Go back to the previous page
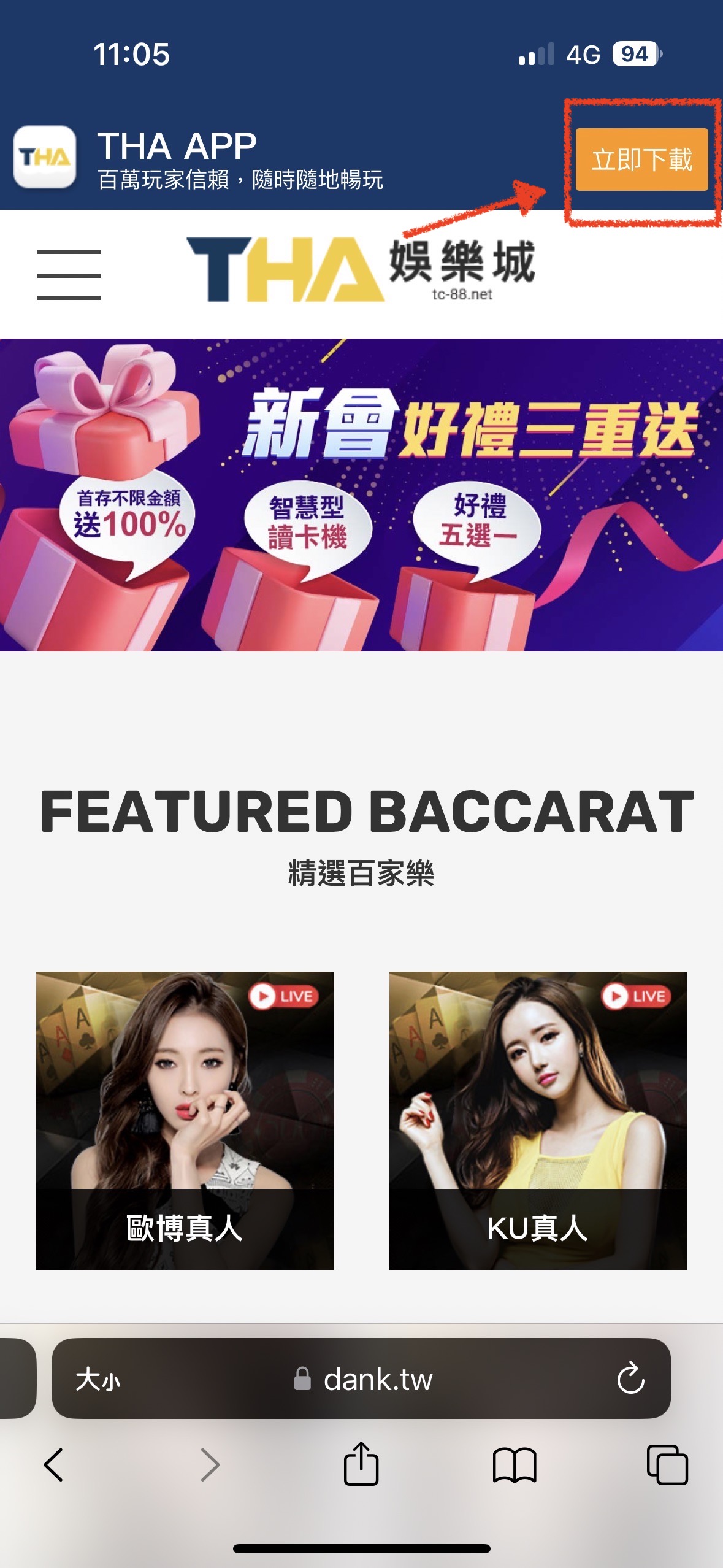The image size is (723, 1568). click(x=54, y=1465)
